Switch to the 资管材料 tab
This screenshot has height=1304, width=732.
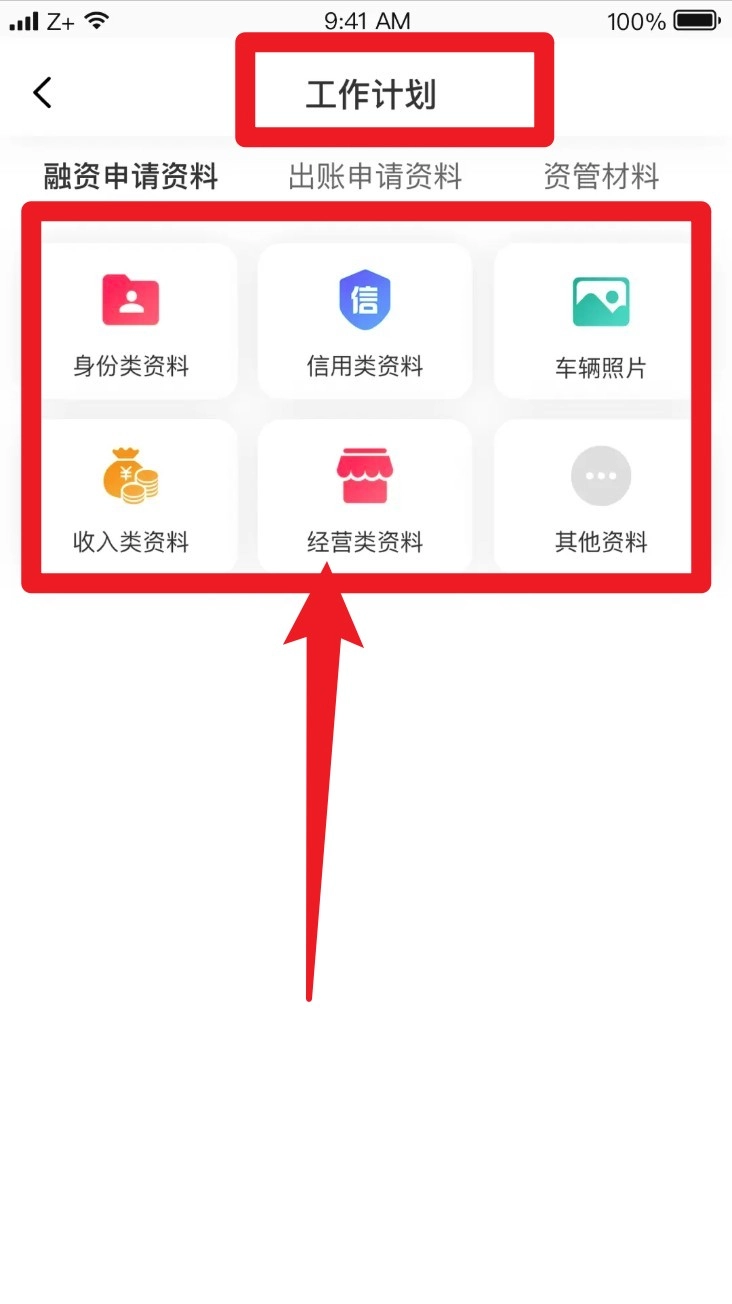point(601,177)
